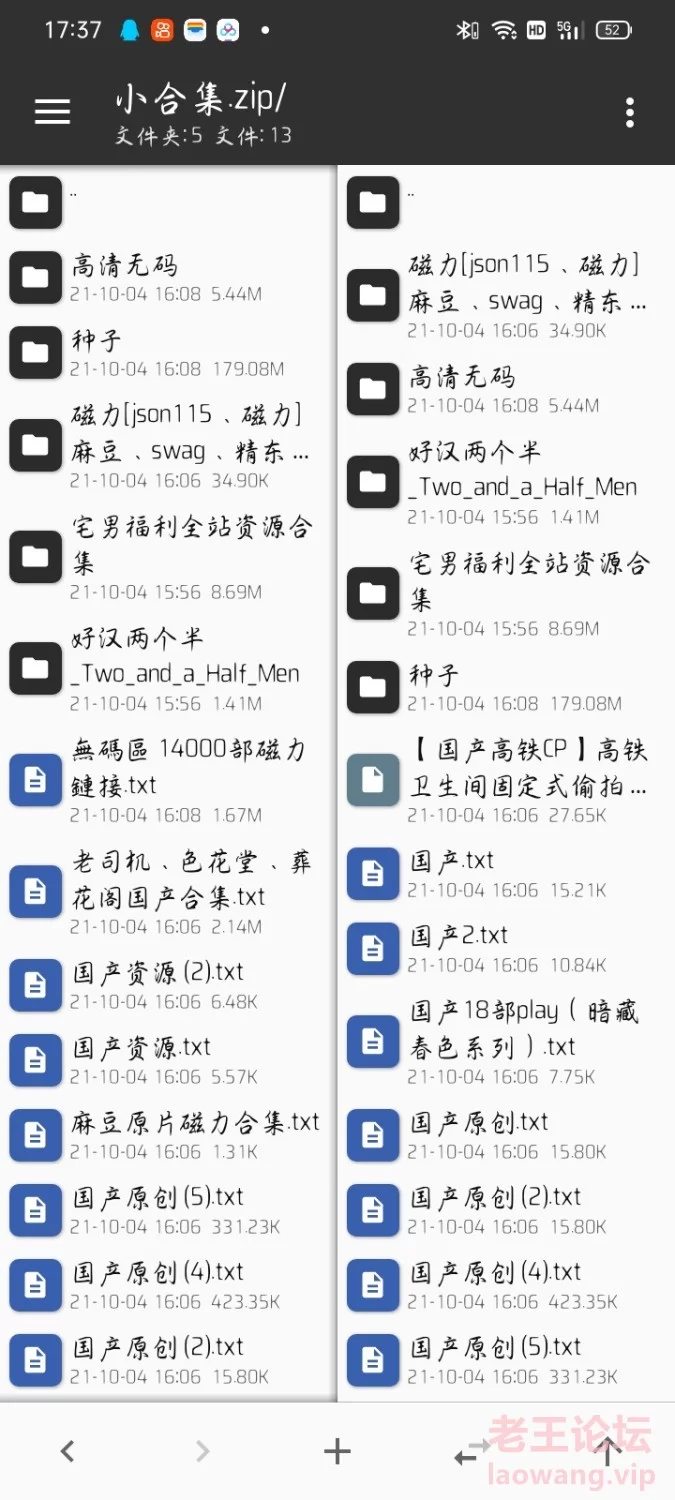
Task: Open 国产原创.txt of 15.80K dated 16:06
Action: coord(506,1135)
